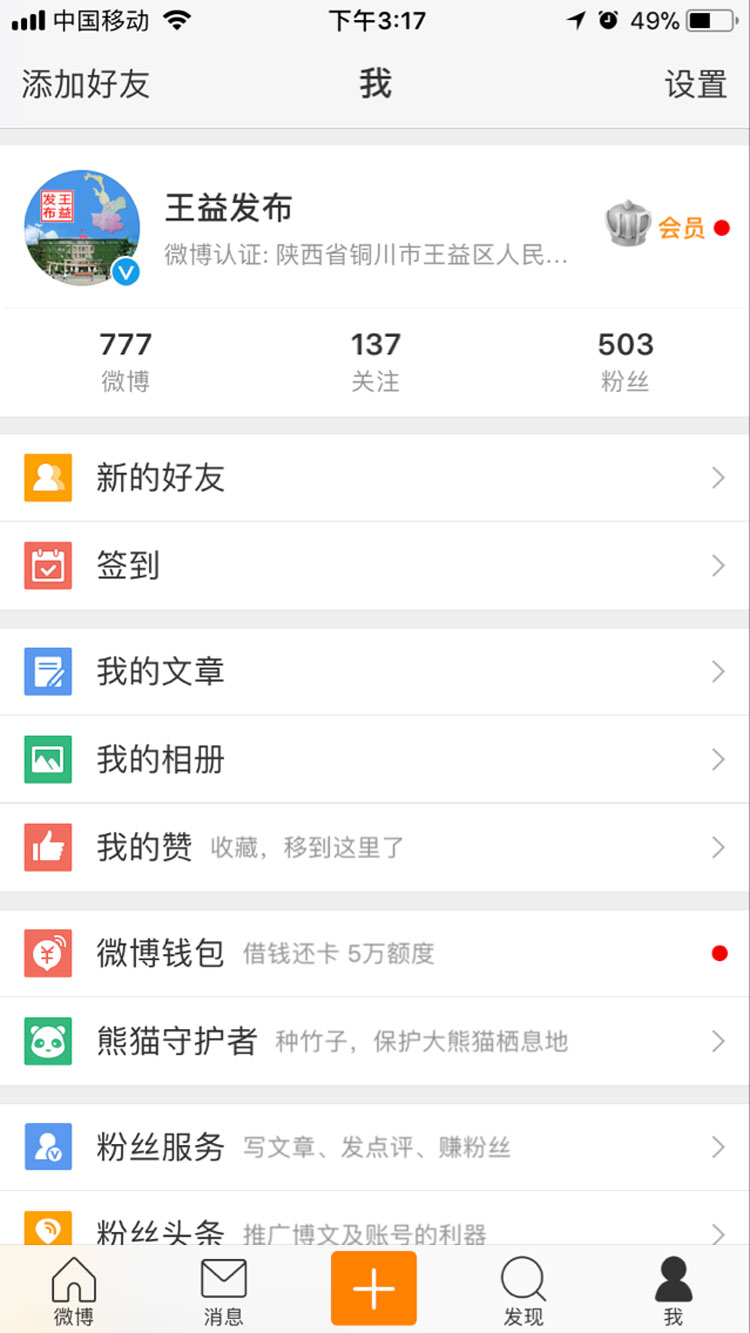
Task: Open 新的好友 row
Action: tap(375, 478)
